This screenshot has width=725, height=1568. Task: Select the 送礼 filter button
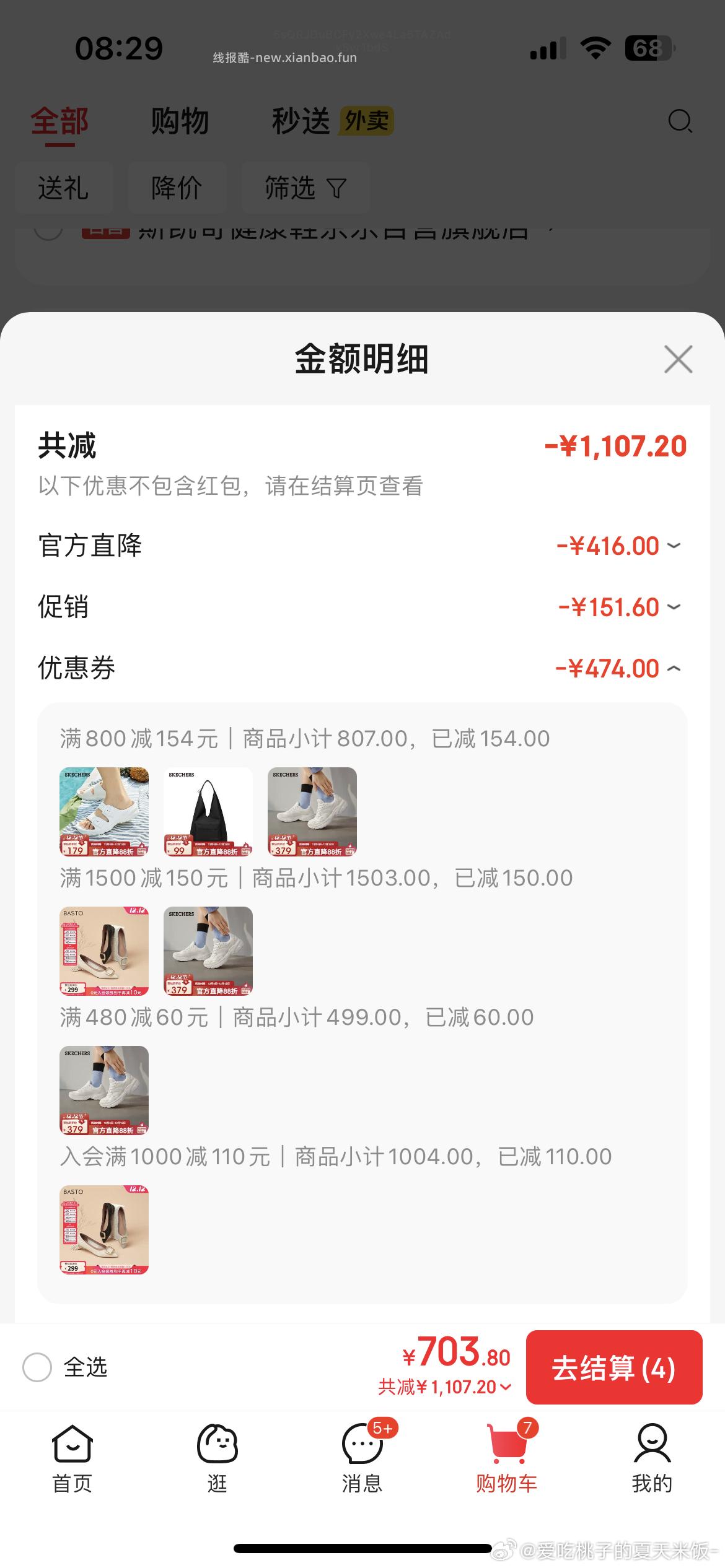click(64, 188)
